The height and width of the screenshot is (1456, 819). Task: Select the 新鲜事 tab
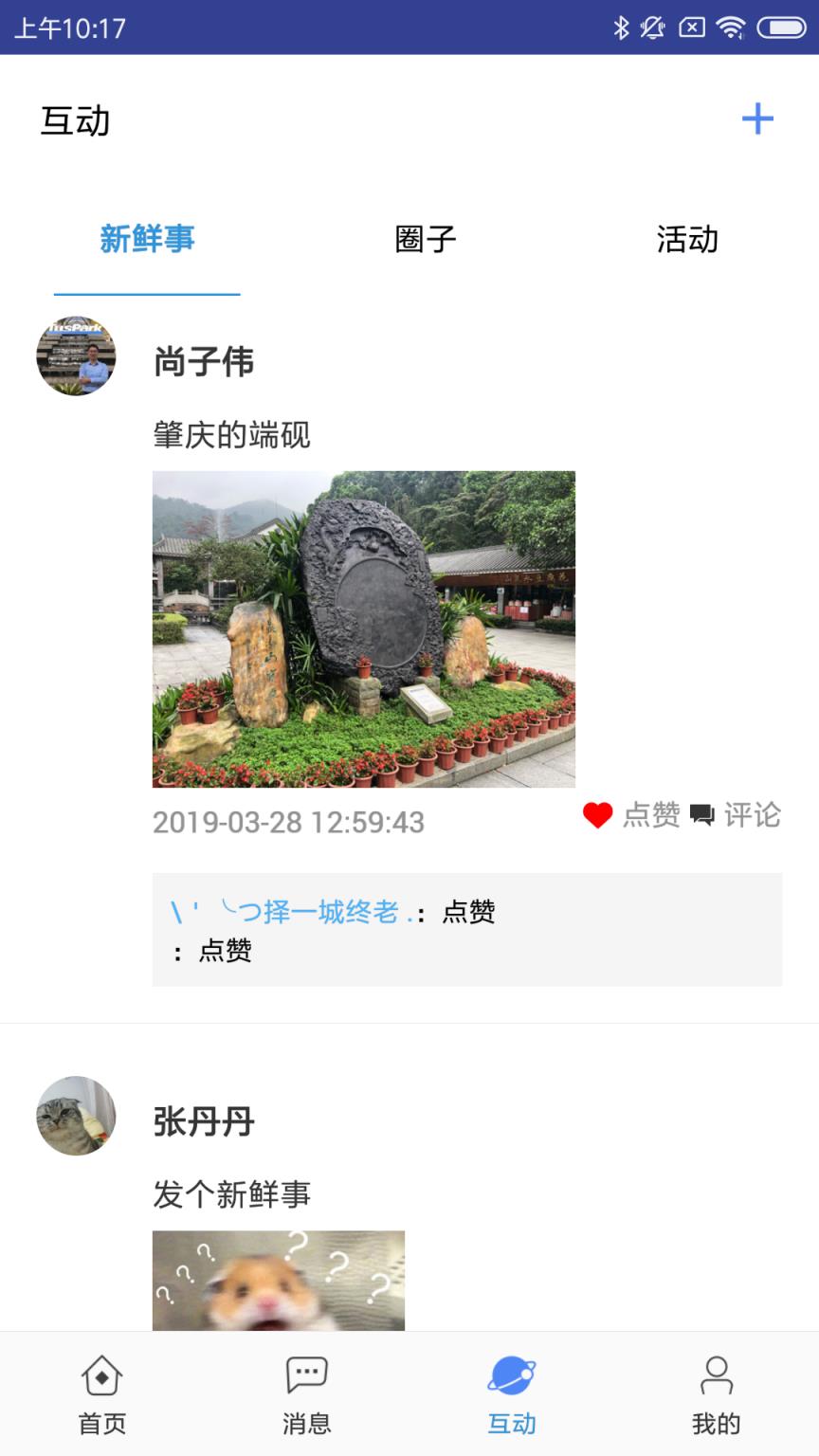click(147, 240)
